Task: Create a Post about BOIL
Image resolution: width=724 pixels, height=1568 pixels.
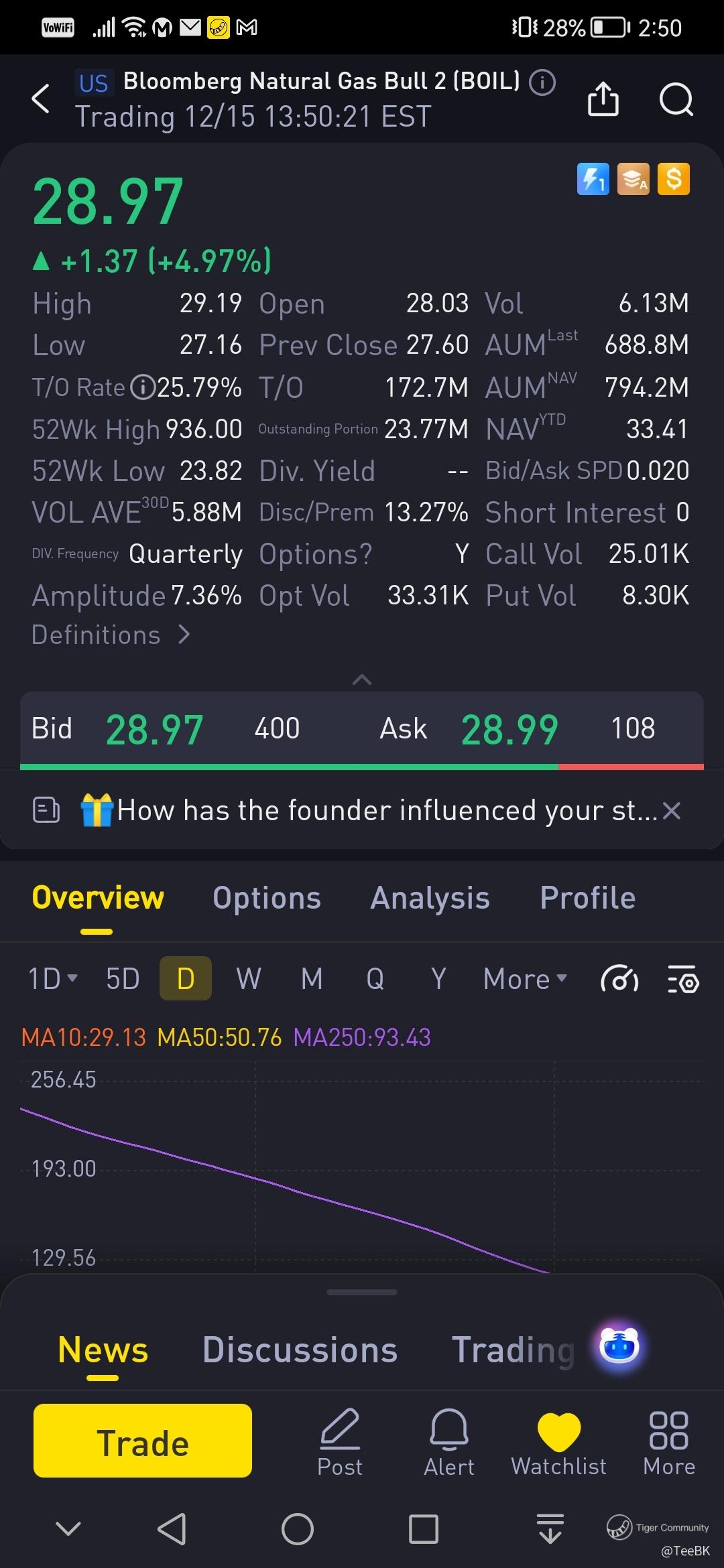Action: pos(340,1442)
